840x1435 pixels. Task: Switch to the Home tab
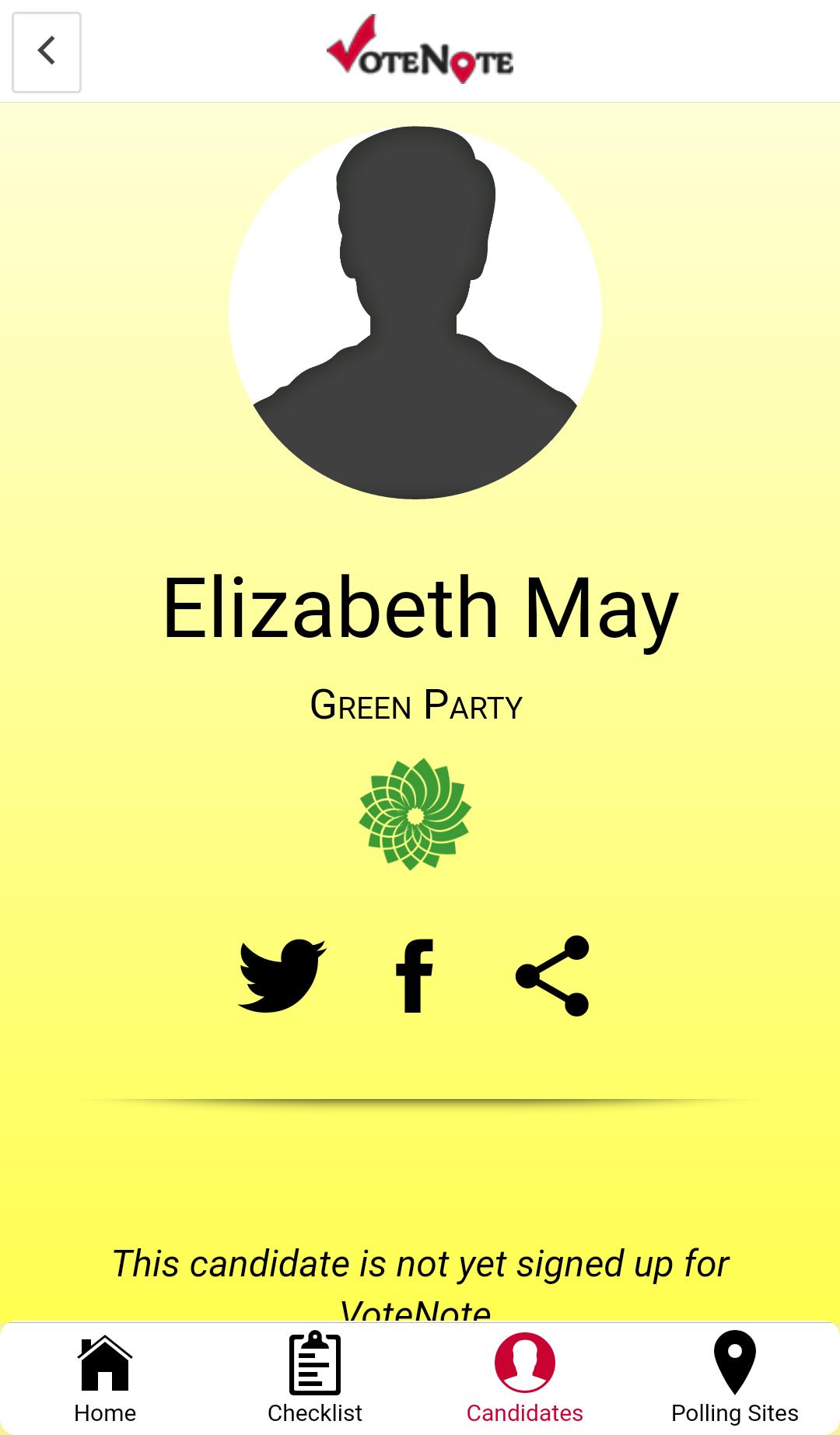[x=105, y=1378]
